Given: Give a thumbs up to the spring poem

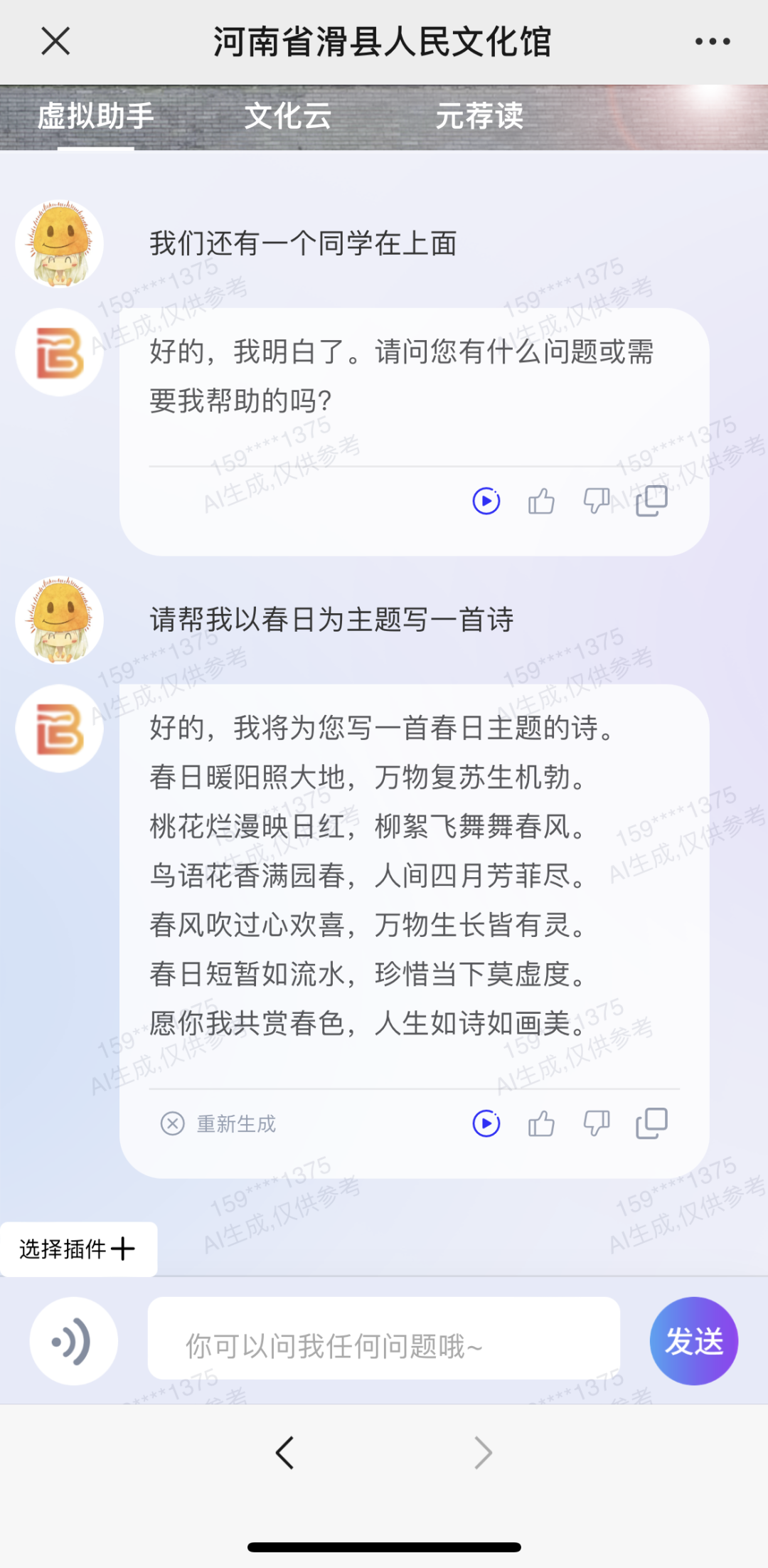Looking at the screenshot, I should (x=541, y=1124).
